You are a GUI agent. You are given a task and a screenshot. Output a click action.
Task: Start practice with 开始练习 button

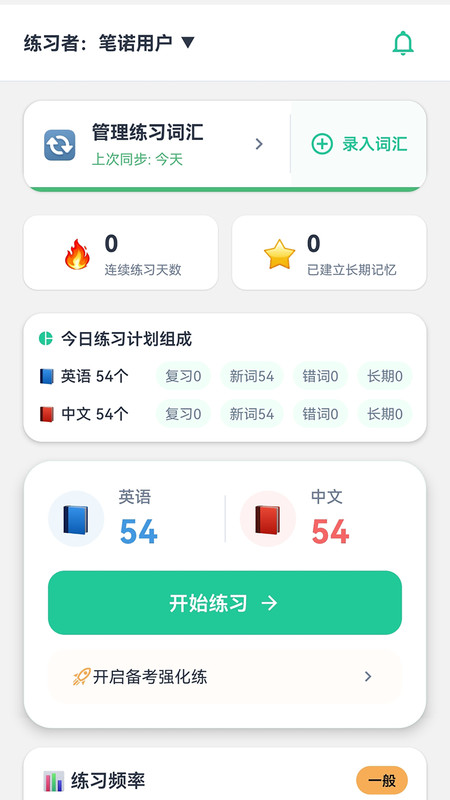[225, 603]
